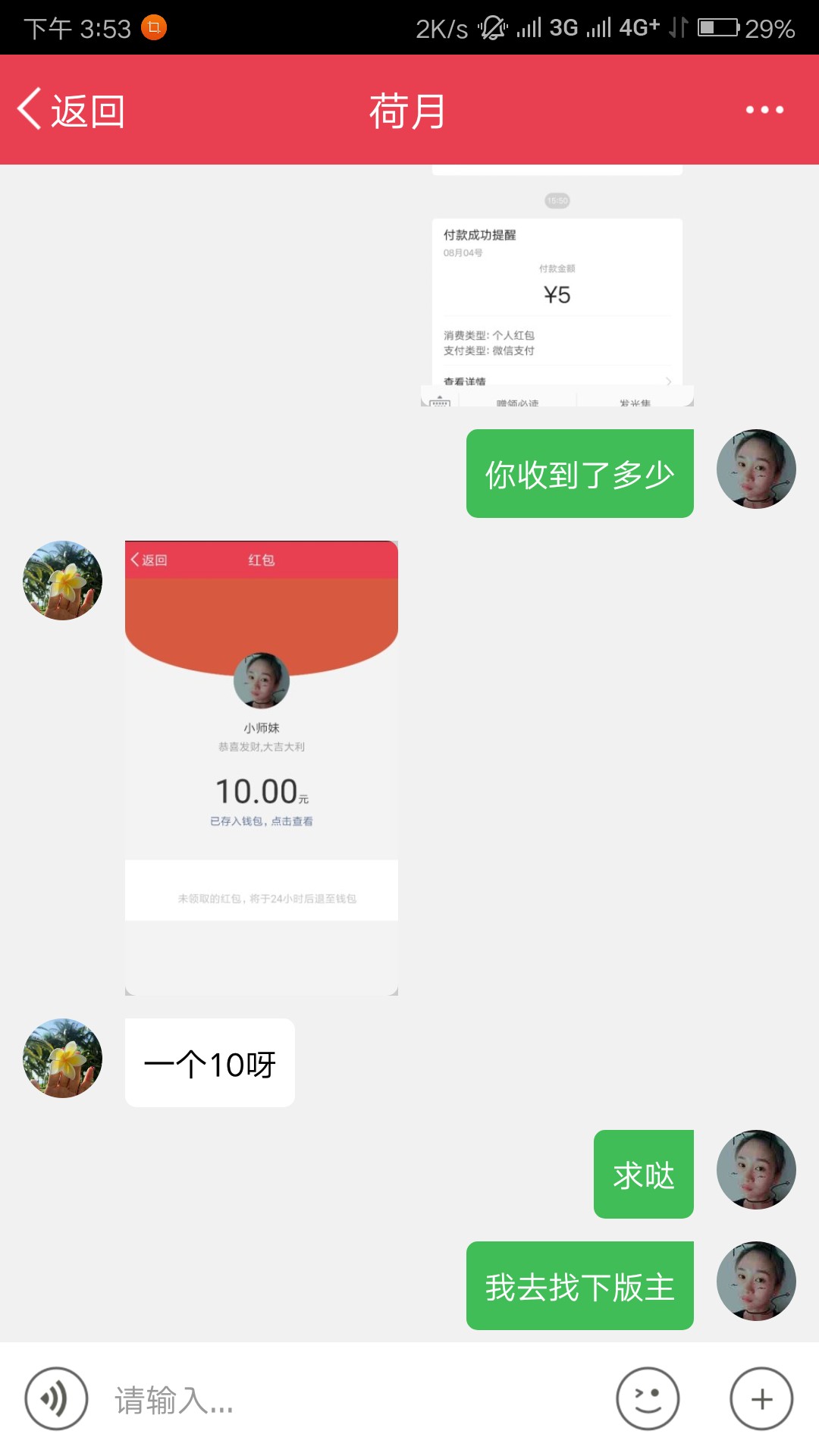Open the plus attachments menu
This screenshot has width=819, height=1456.
click(761, 1399)
